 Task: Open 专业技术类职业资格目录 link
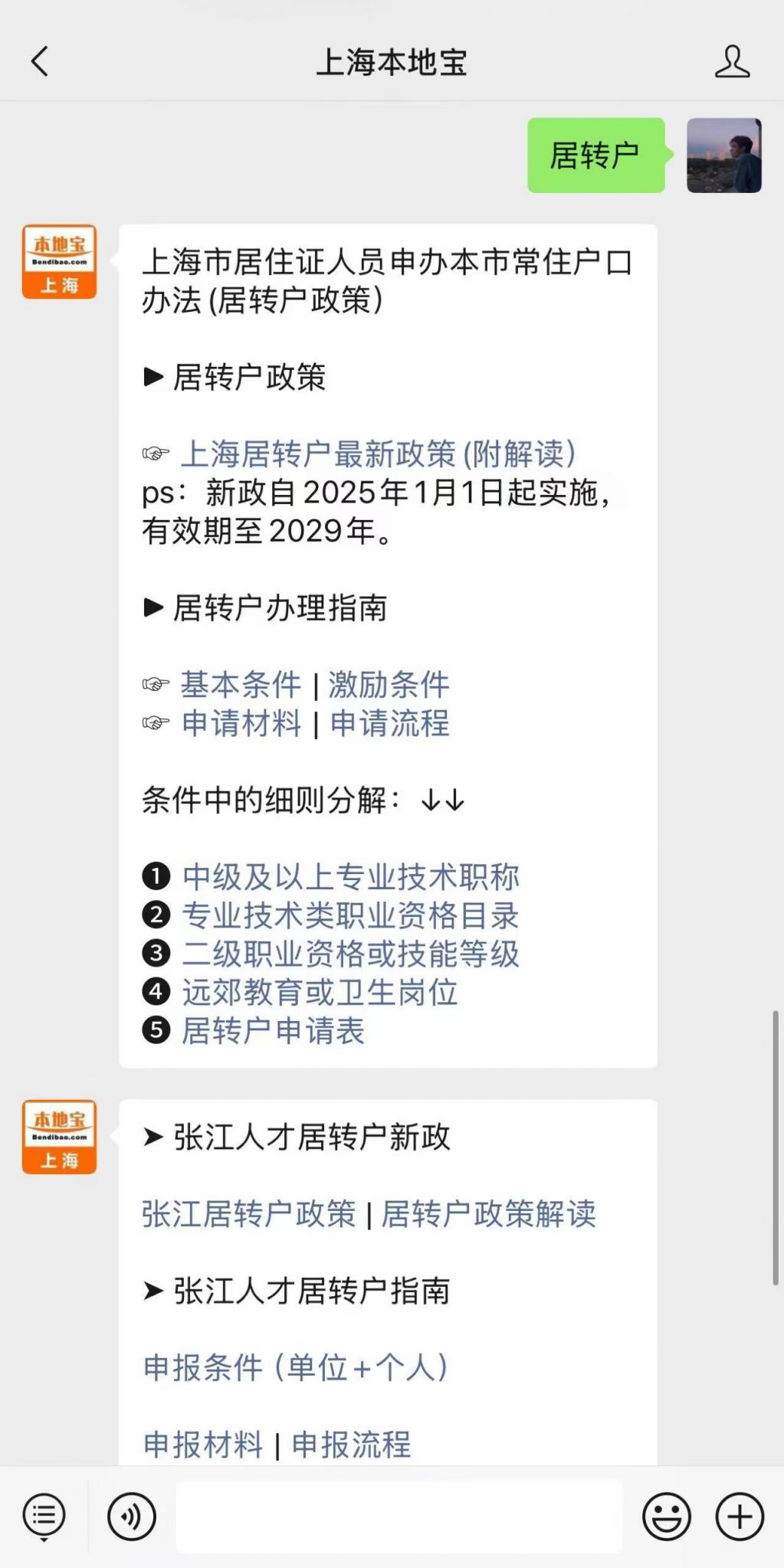351,915
